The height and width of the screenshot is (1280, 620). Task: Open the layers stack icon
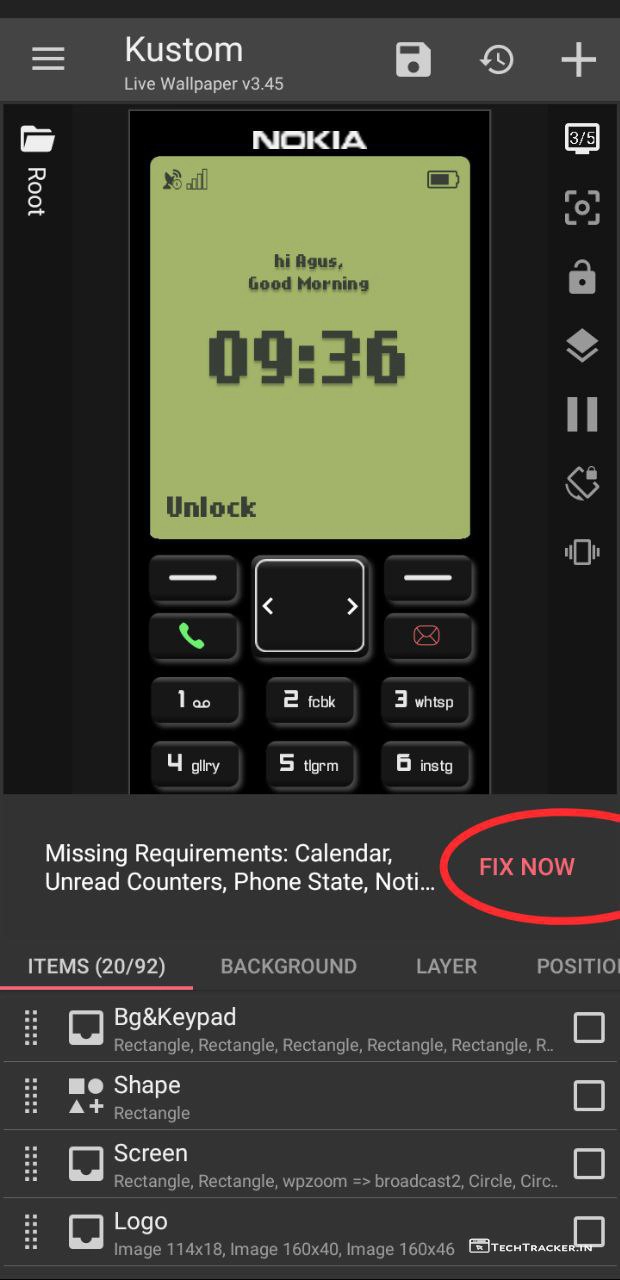click(x=582, y=346)
